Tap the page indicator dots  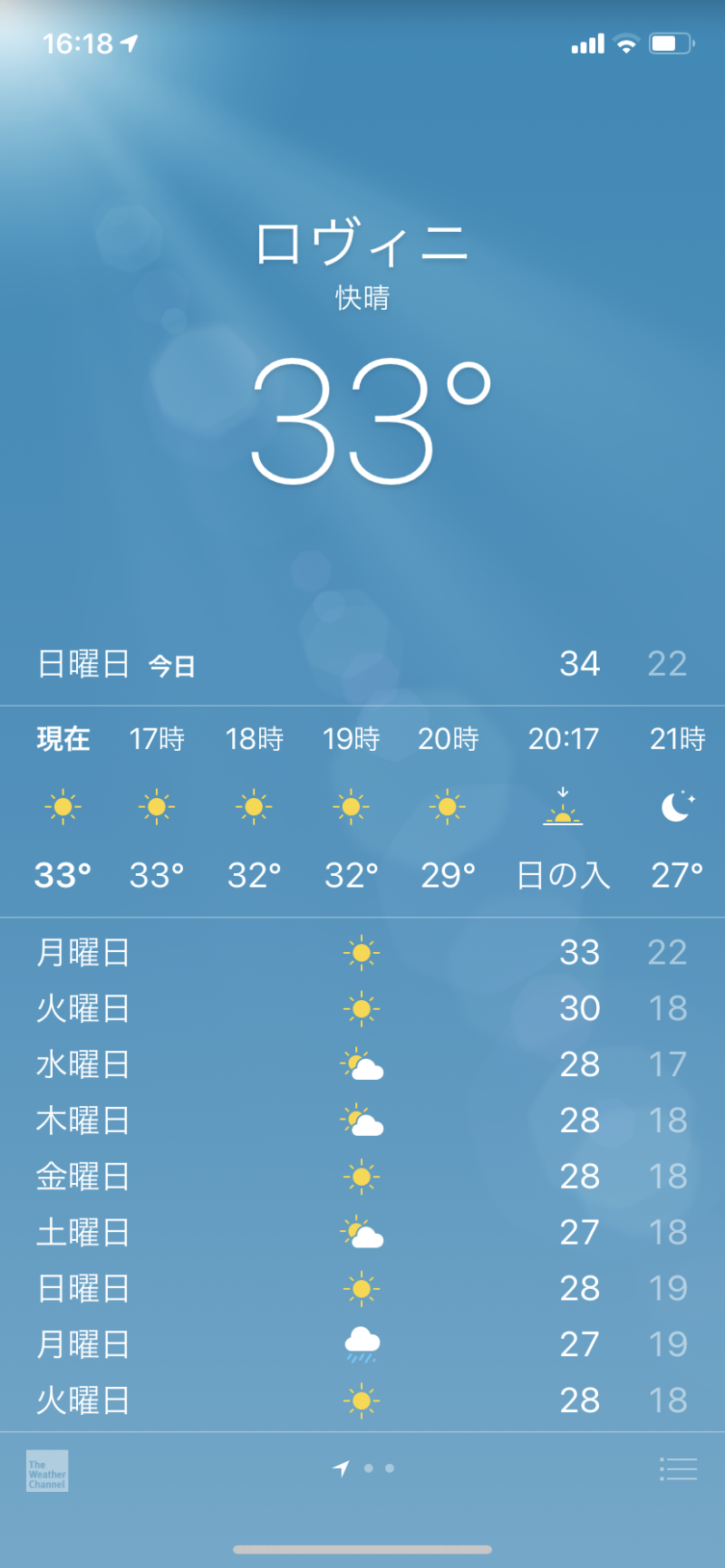[363, 1468]
